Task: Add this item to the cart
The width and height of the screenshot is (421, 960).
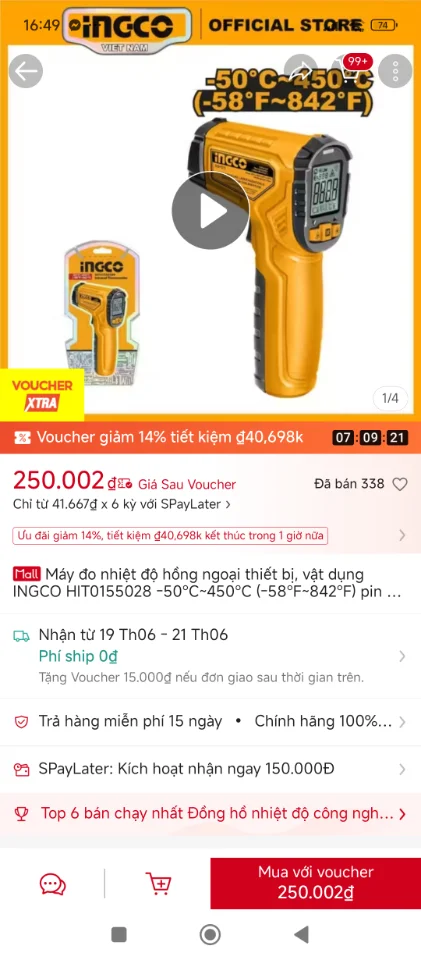Action: pos(158,884)
